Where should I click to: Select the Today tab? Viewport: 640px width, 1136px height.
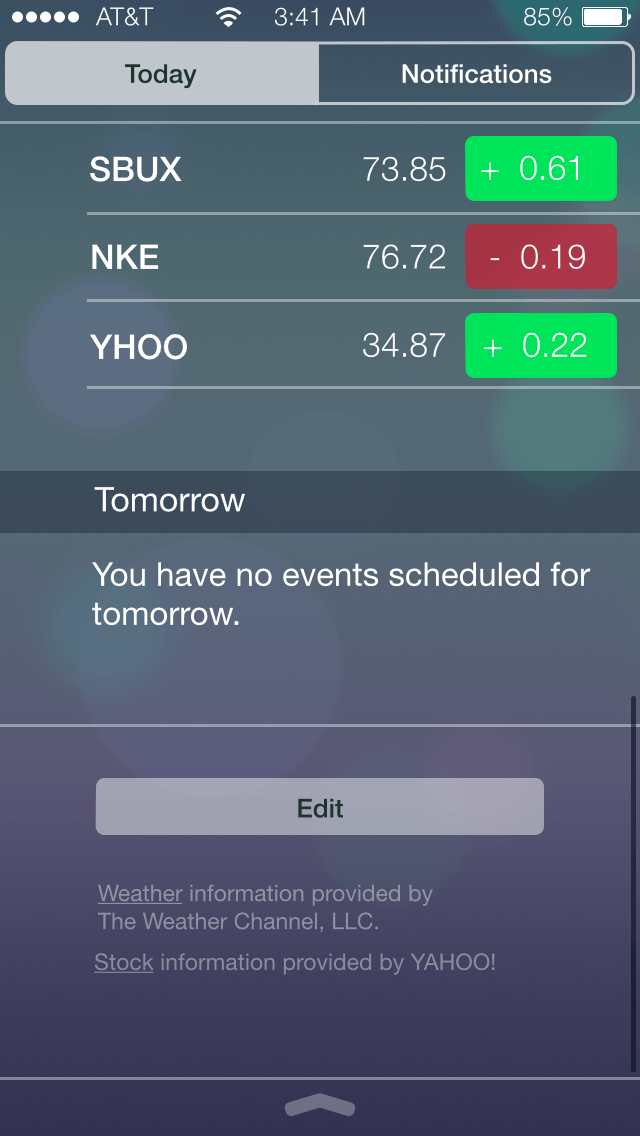point(162,74)
